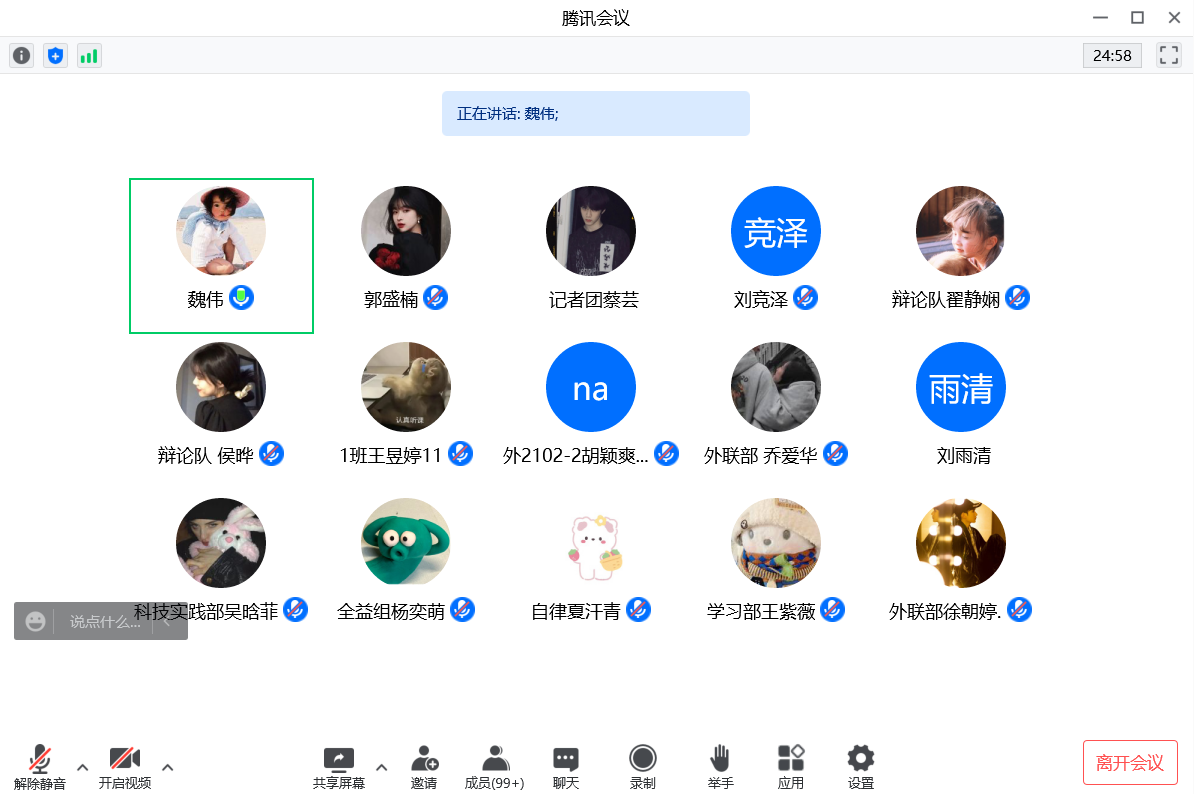
Task: Enter full screen mode
Action: 1168,55
